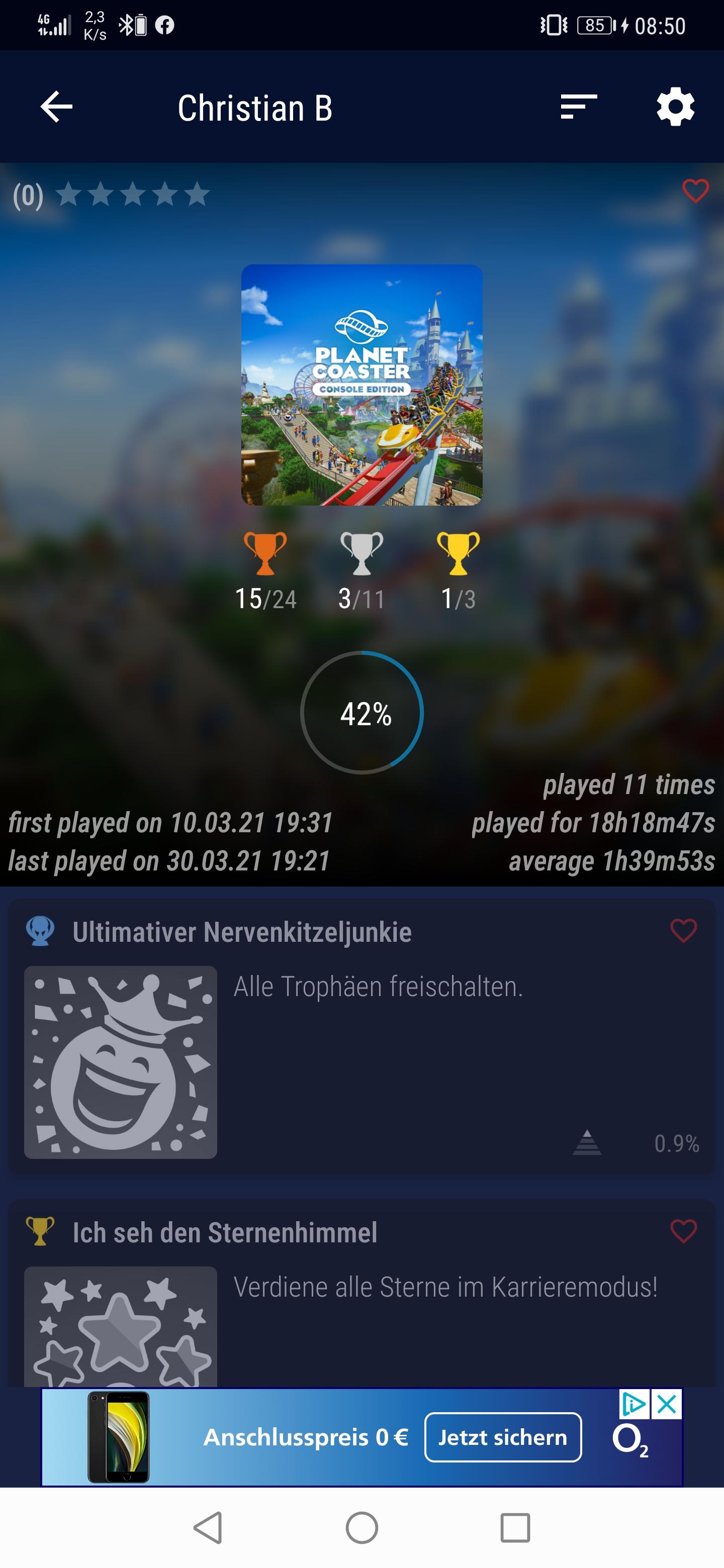Close the O2 ad banner
Image resolution: width=724 pixels, height=1568 pixels.
tap(667, 1404)
